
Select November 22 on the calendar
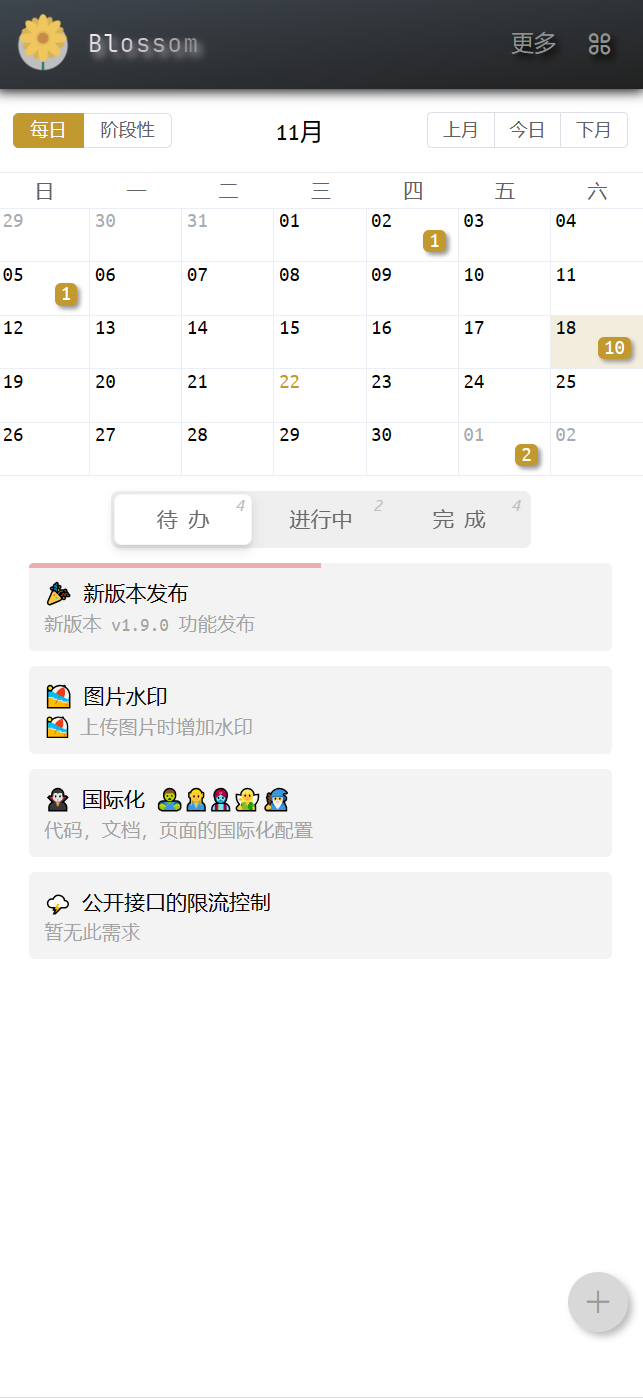coord(320,395)
